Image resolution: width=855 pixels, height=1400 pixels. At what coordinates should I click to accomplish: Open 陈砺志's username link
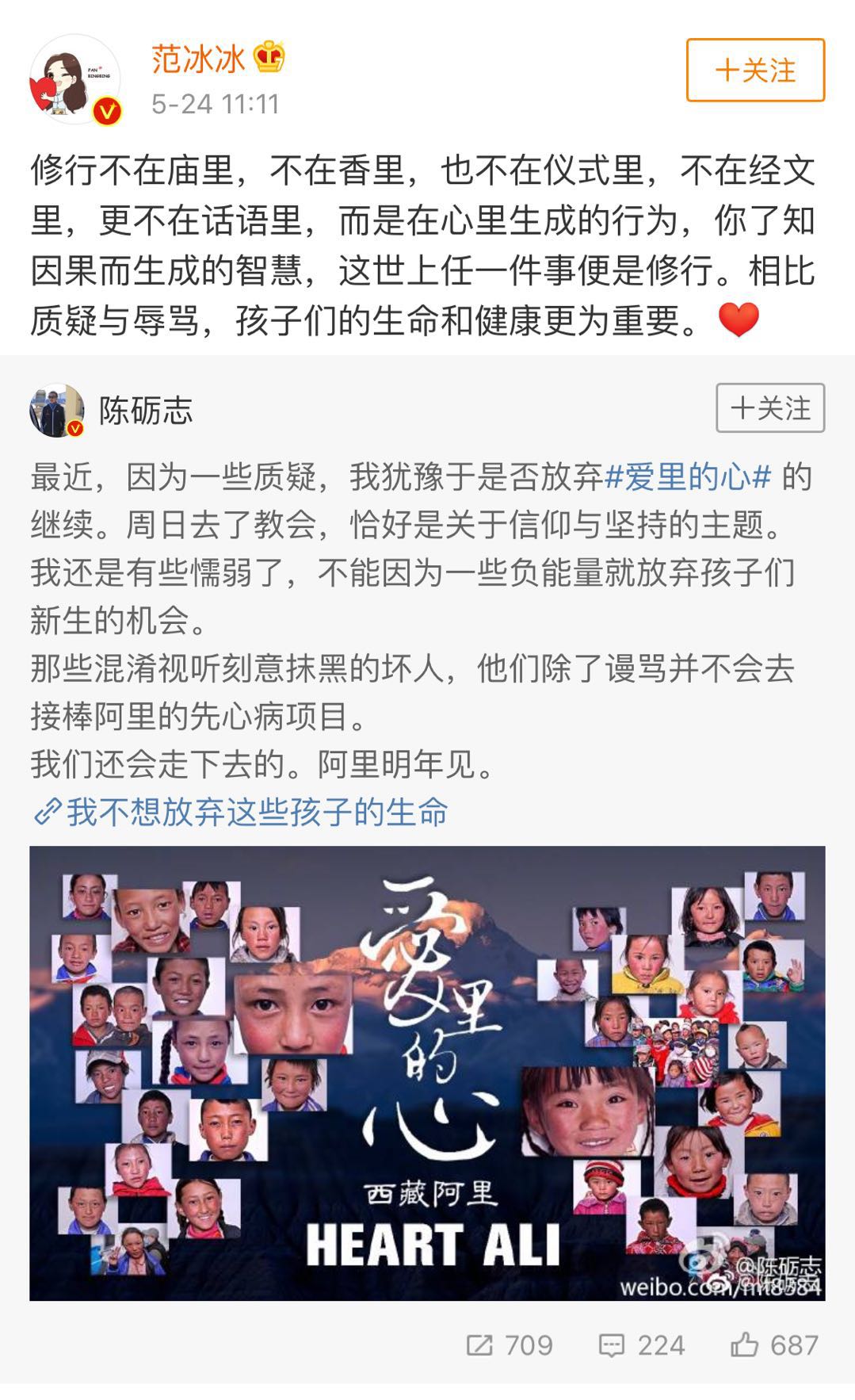tap(146, 411)
